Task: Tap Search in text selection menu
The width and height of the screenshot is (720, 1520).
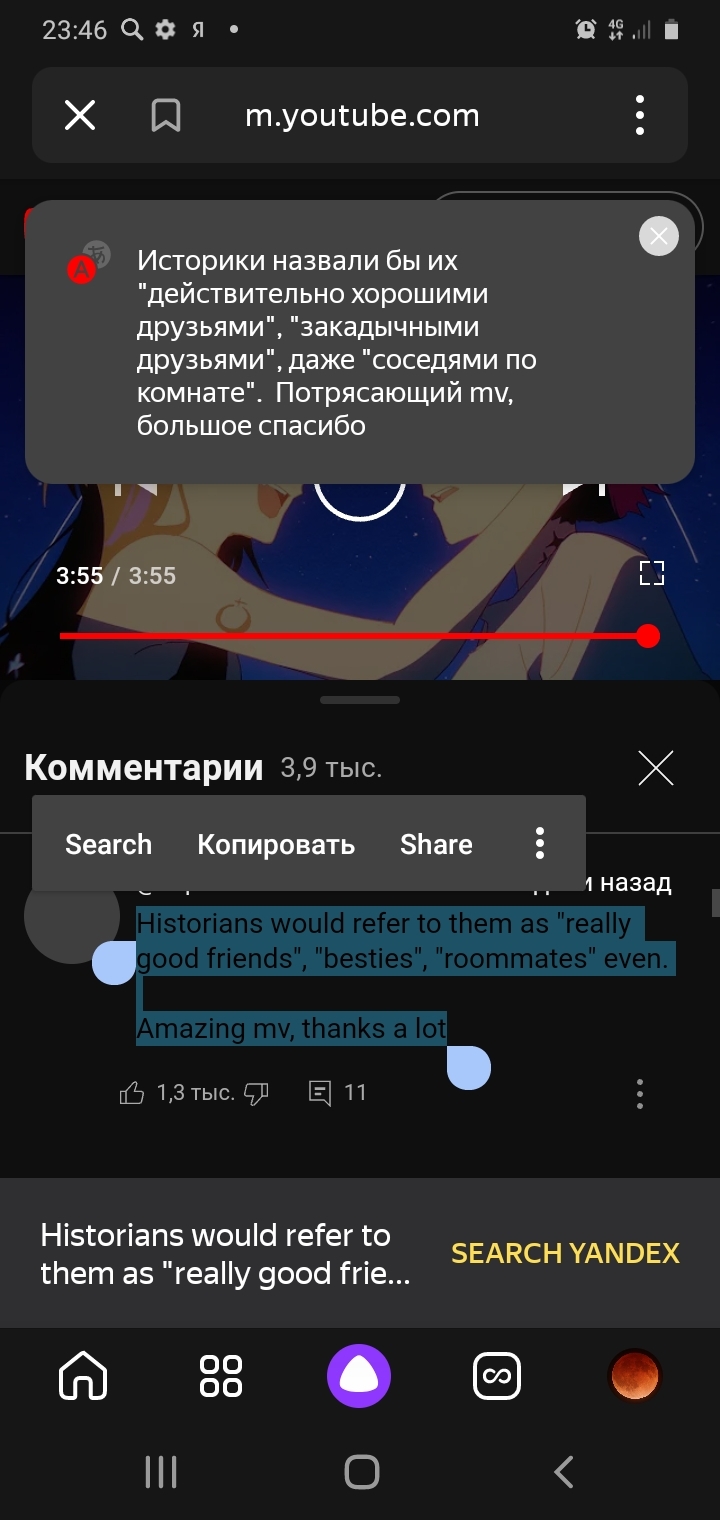Action: (x=108, y=844)
